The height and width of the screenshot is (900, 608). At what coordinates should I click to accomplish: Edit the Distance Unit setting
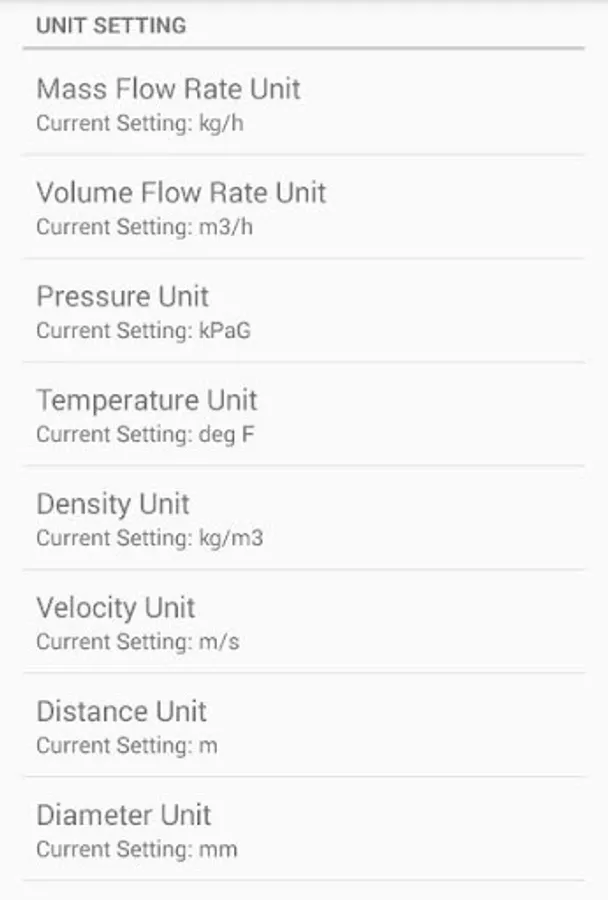coord(303,727)
